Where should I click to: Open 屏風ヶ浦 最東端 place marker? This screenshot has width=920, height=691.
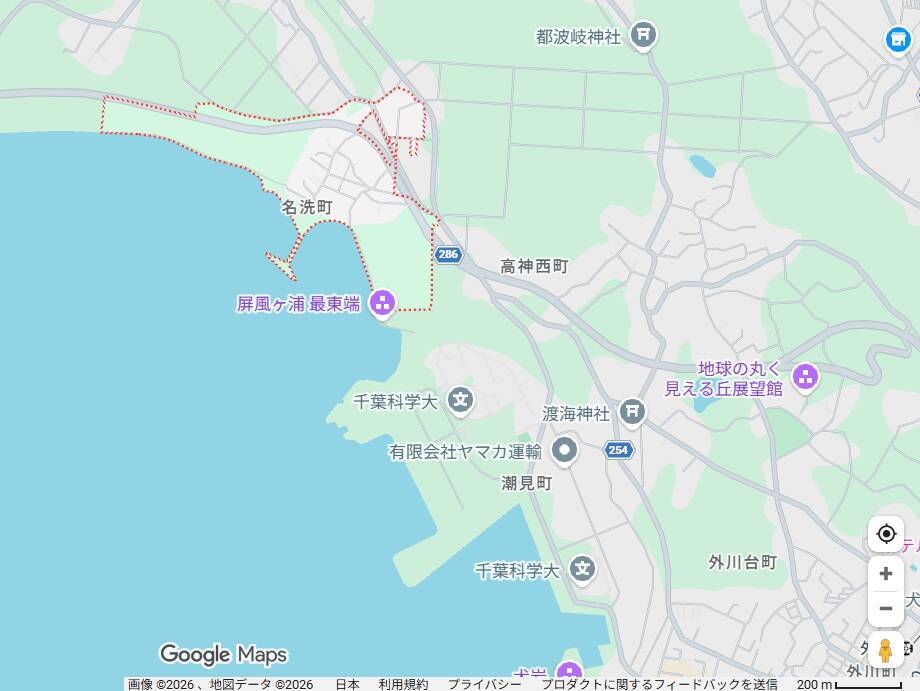pos(382,302)
